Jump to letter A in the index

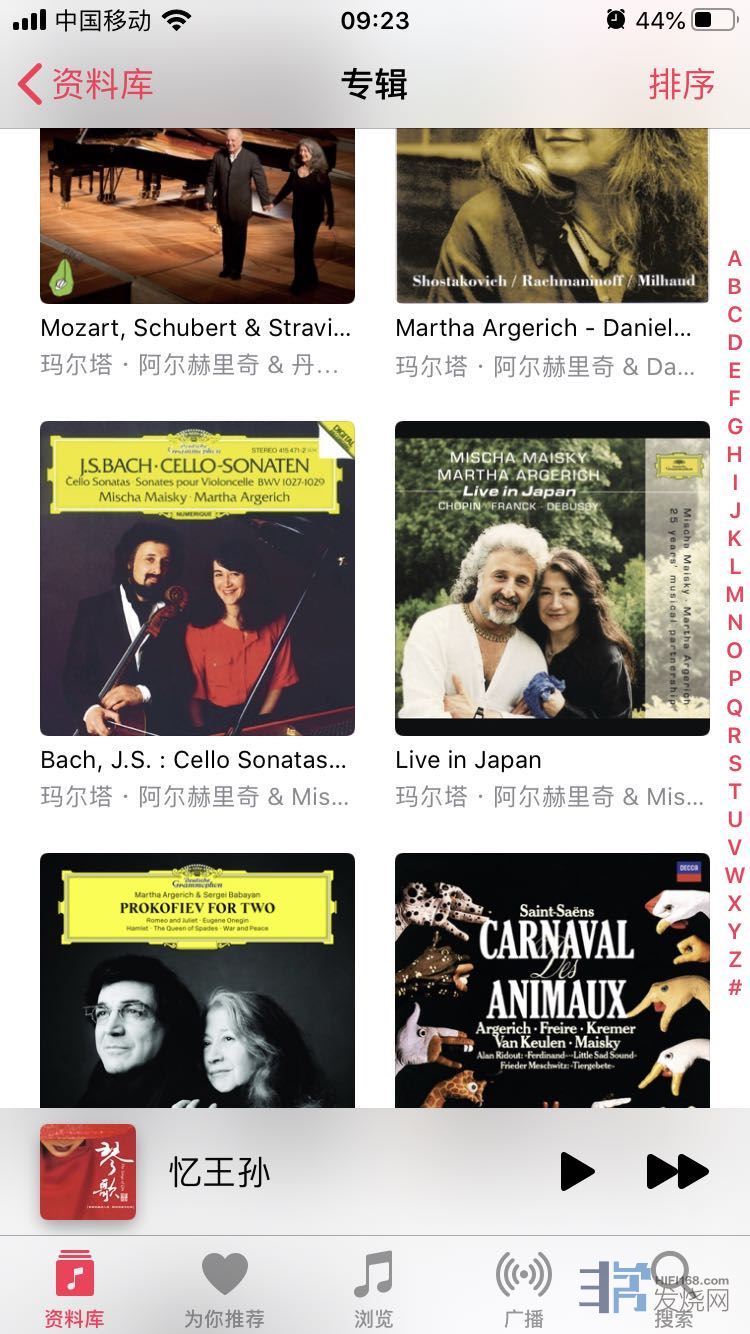point(735,258)
